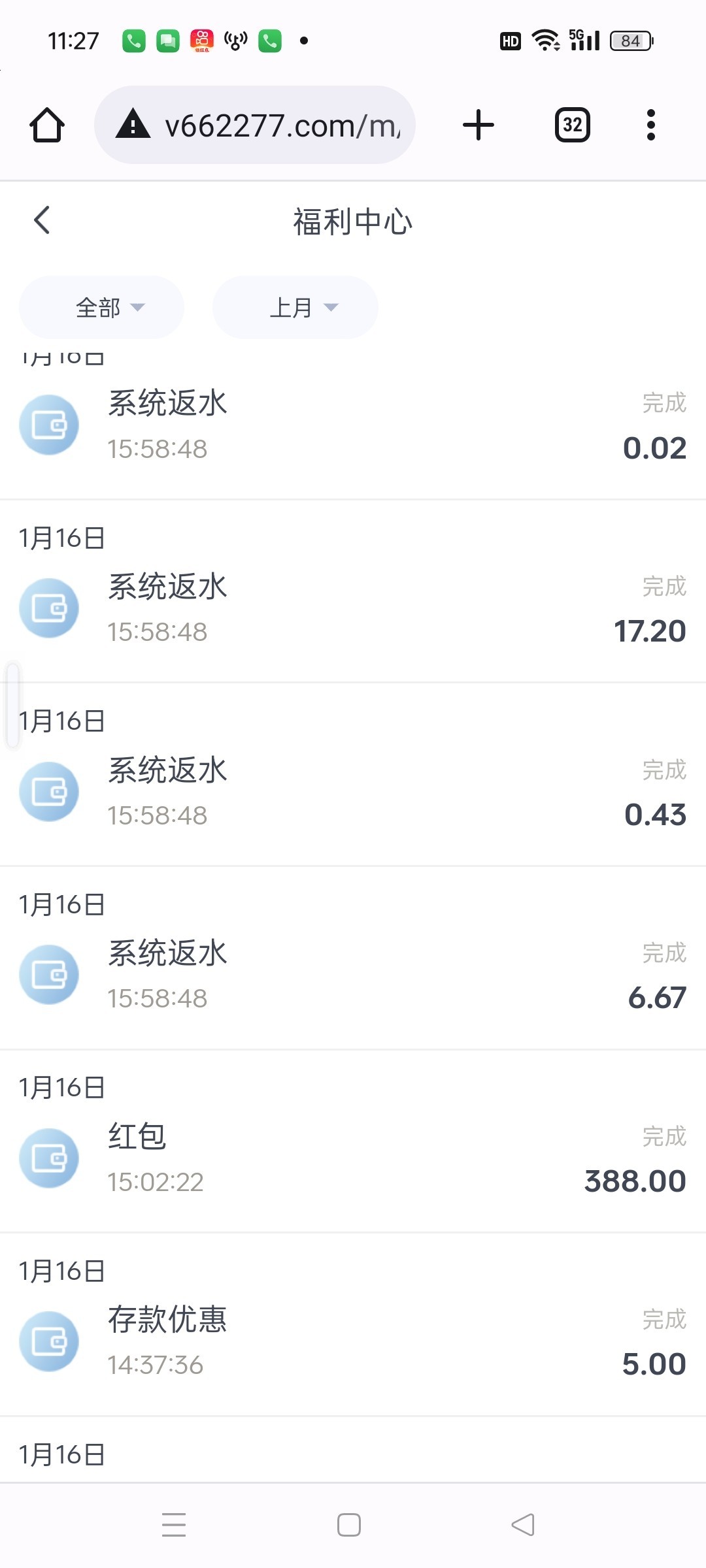Tap the system back navigation button
This screenshot has width=706, height=1568.
pyautogui.click(x=523, y=1525)
